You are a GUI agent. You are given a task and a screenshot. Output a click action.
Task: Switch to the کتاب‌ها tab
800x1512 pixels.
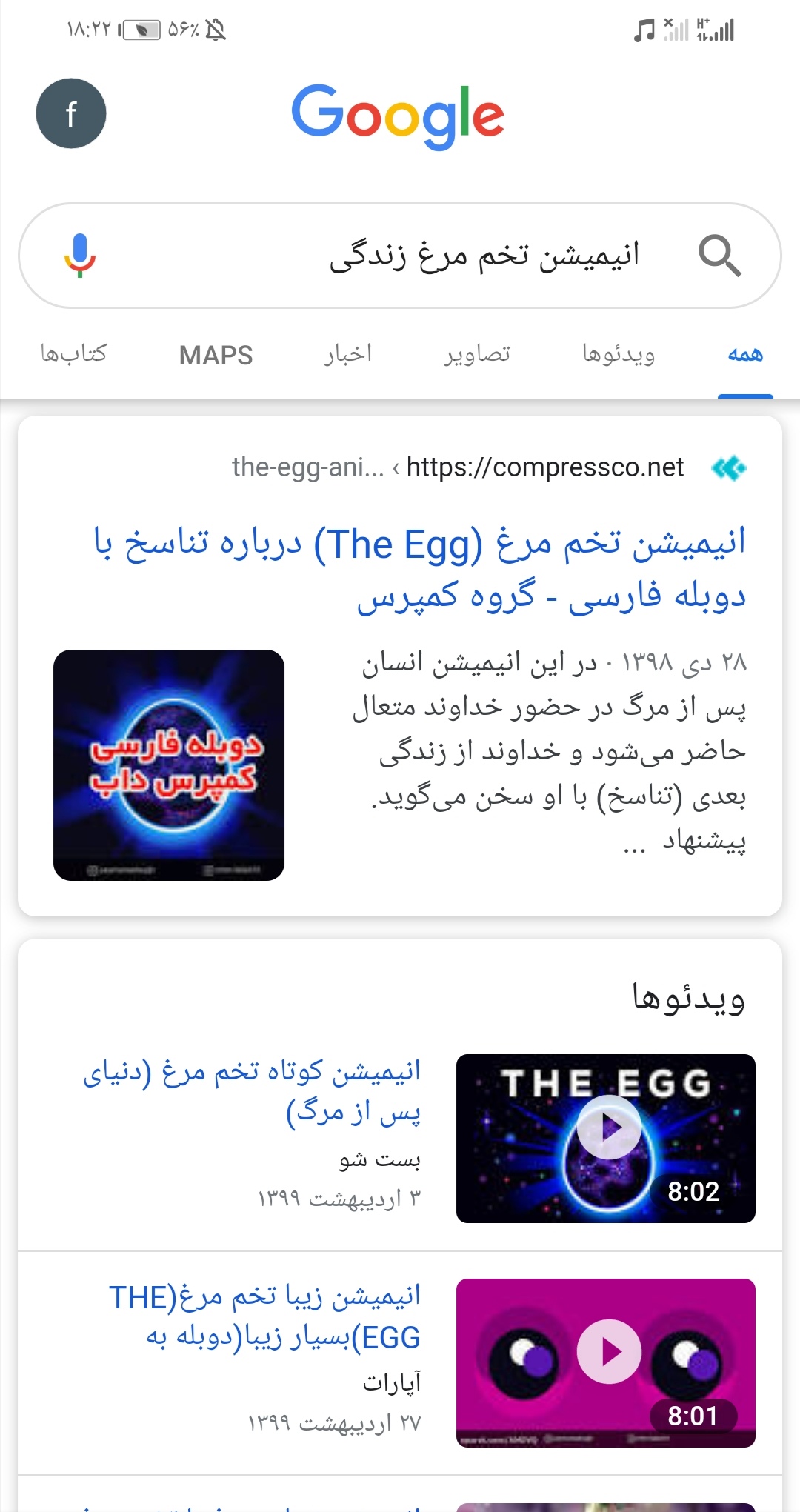(73, 353)
